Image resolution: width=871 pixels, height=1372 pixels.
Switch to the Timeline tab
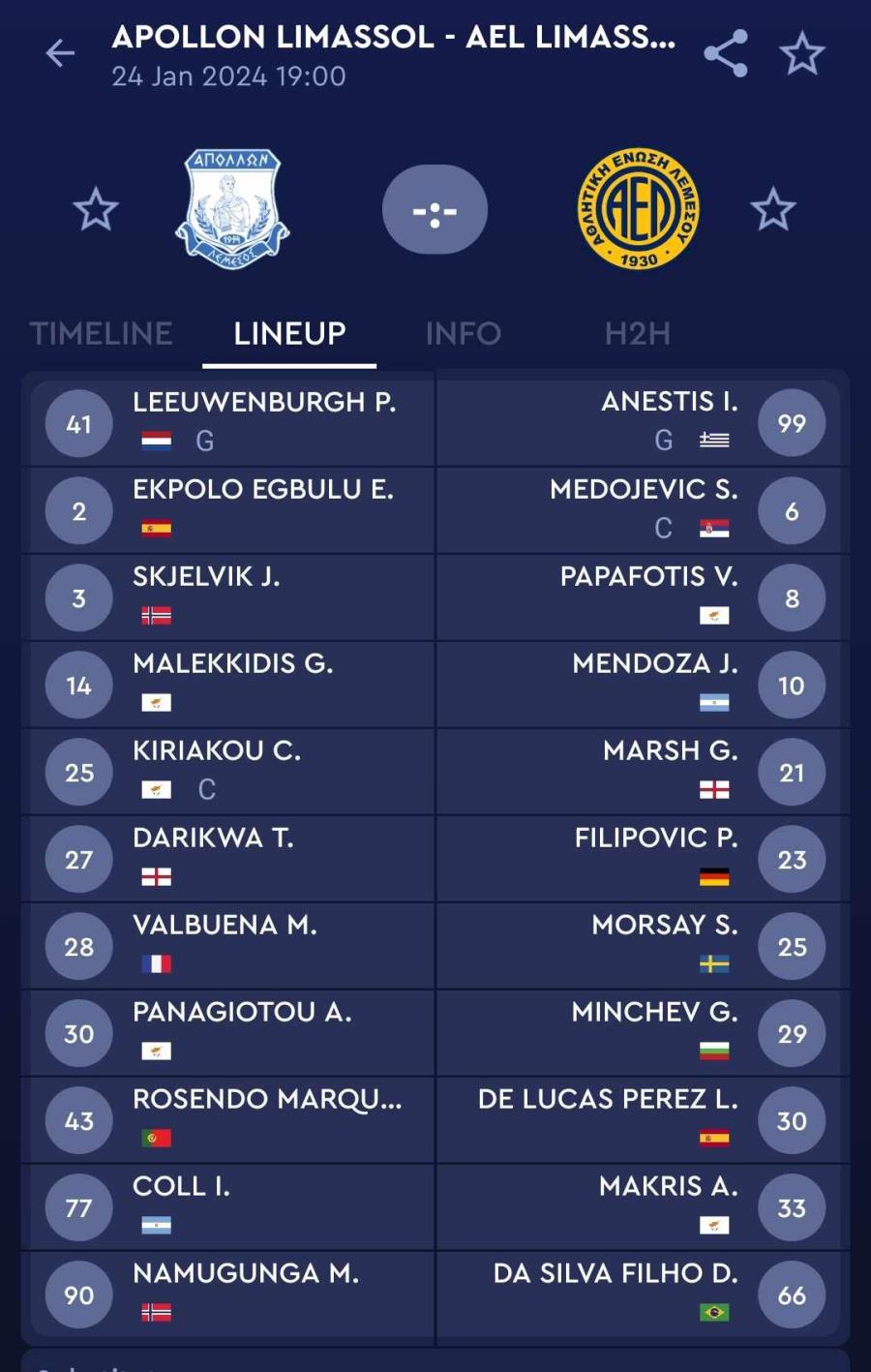pos(101,334)
